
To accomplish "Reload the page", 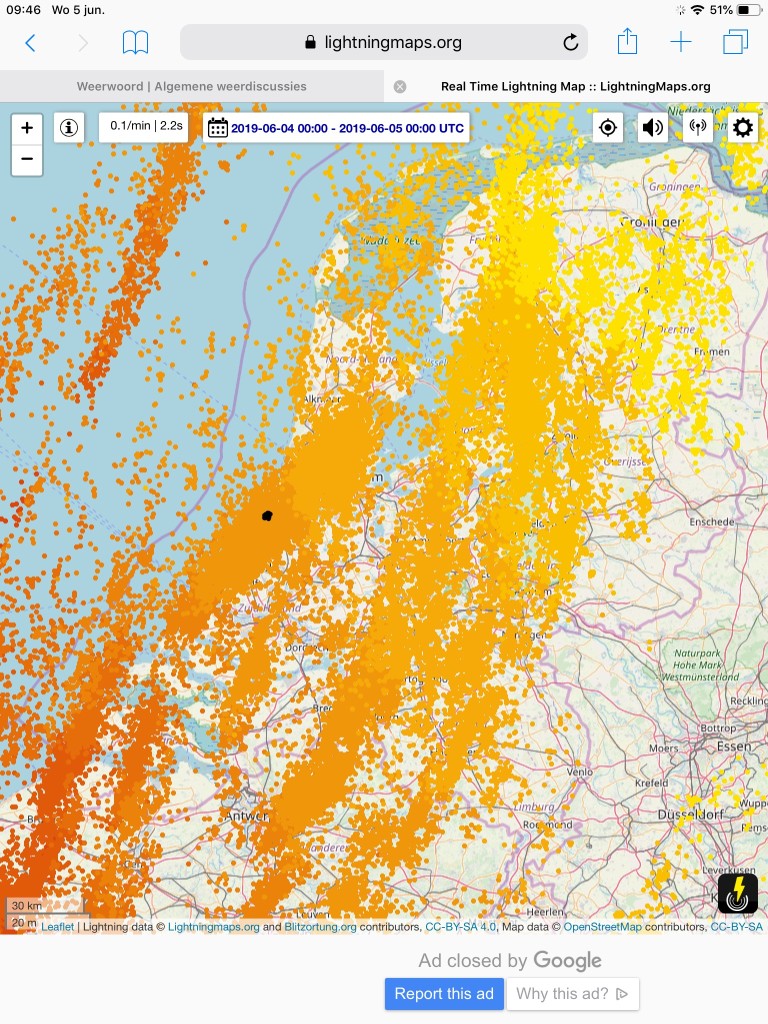I will (x=570, y=42).
